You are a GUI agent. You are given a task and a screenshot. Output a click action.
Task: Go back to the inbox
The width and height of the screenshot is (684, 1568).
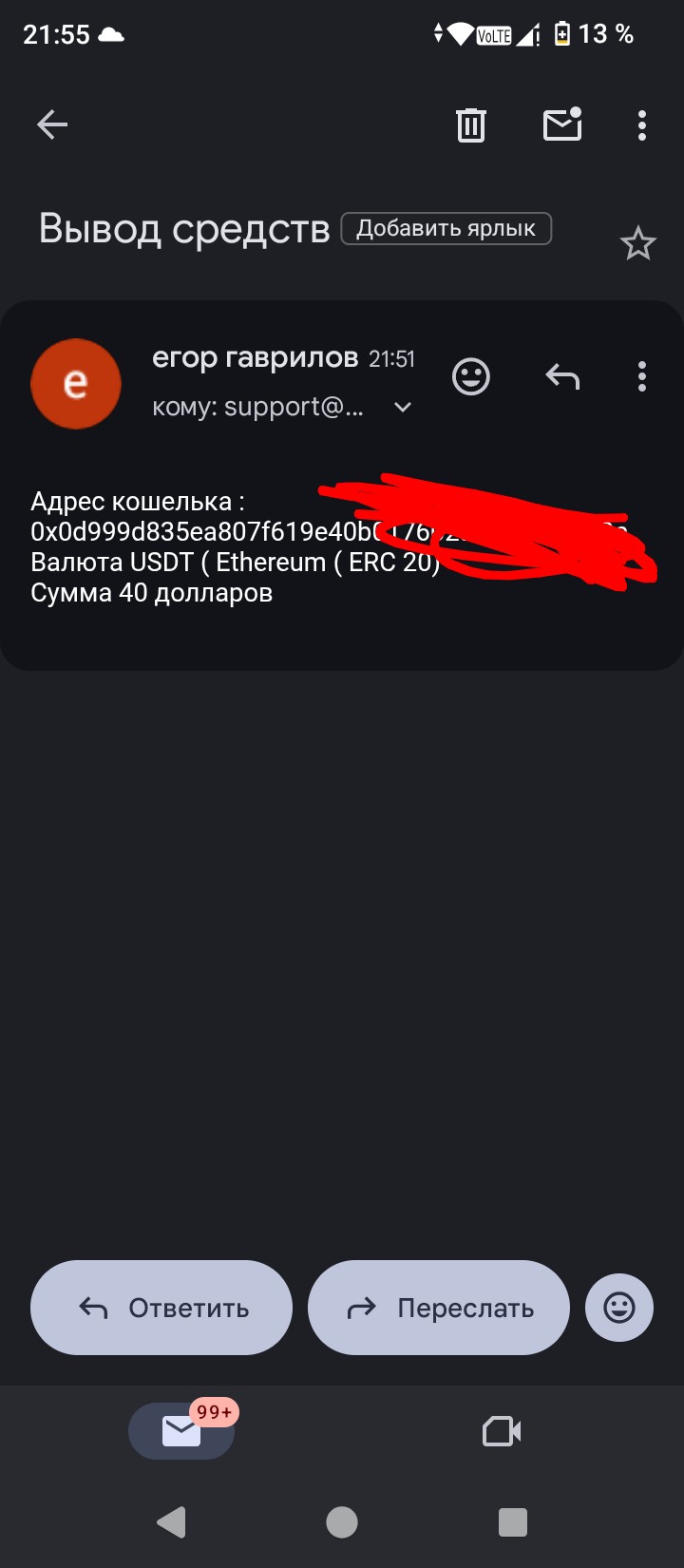click(x=52, y=124)
